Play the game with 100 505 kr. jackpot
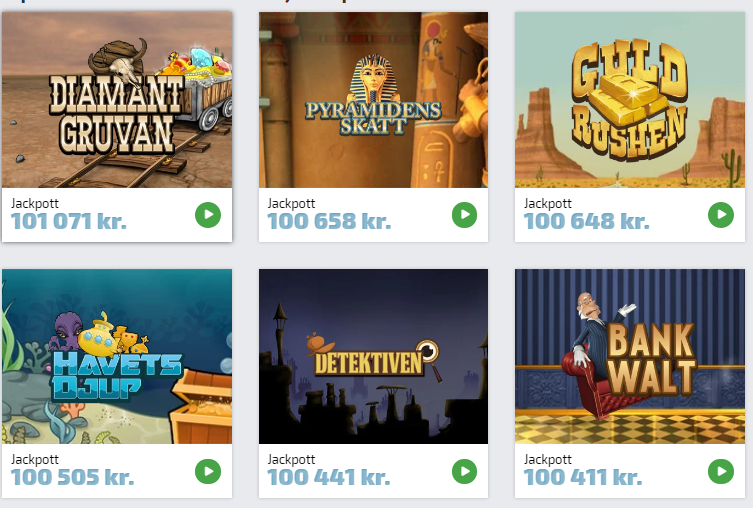This screenshot has width=753, height=508. [x=207, y=471]
